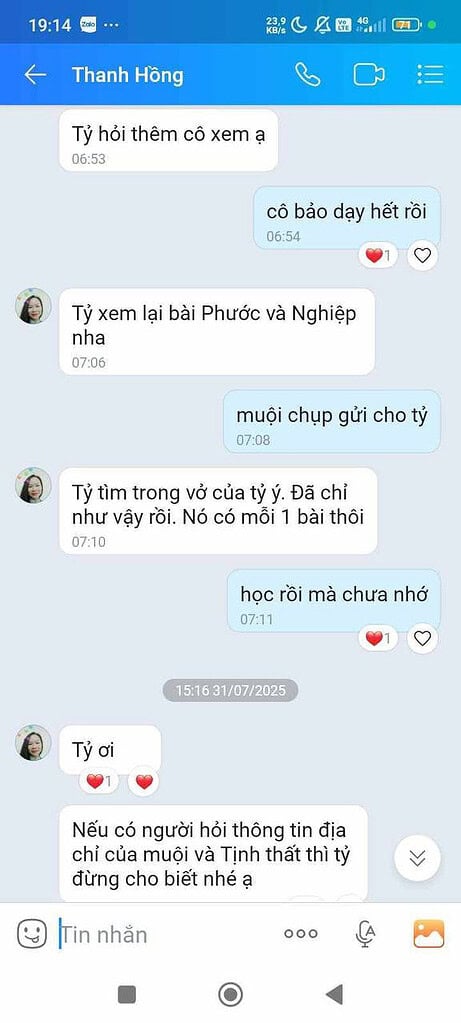Open Thanh Hồng's avatar beside "Tỷ xem lại bài"
Viewport: 461px width, 1023px height.
33,306
